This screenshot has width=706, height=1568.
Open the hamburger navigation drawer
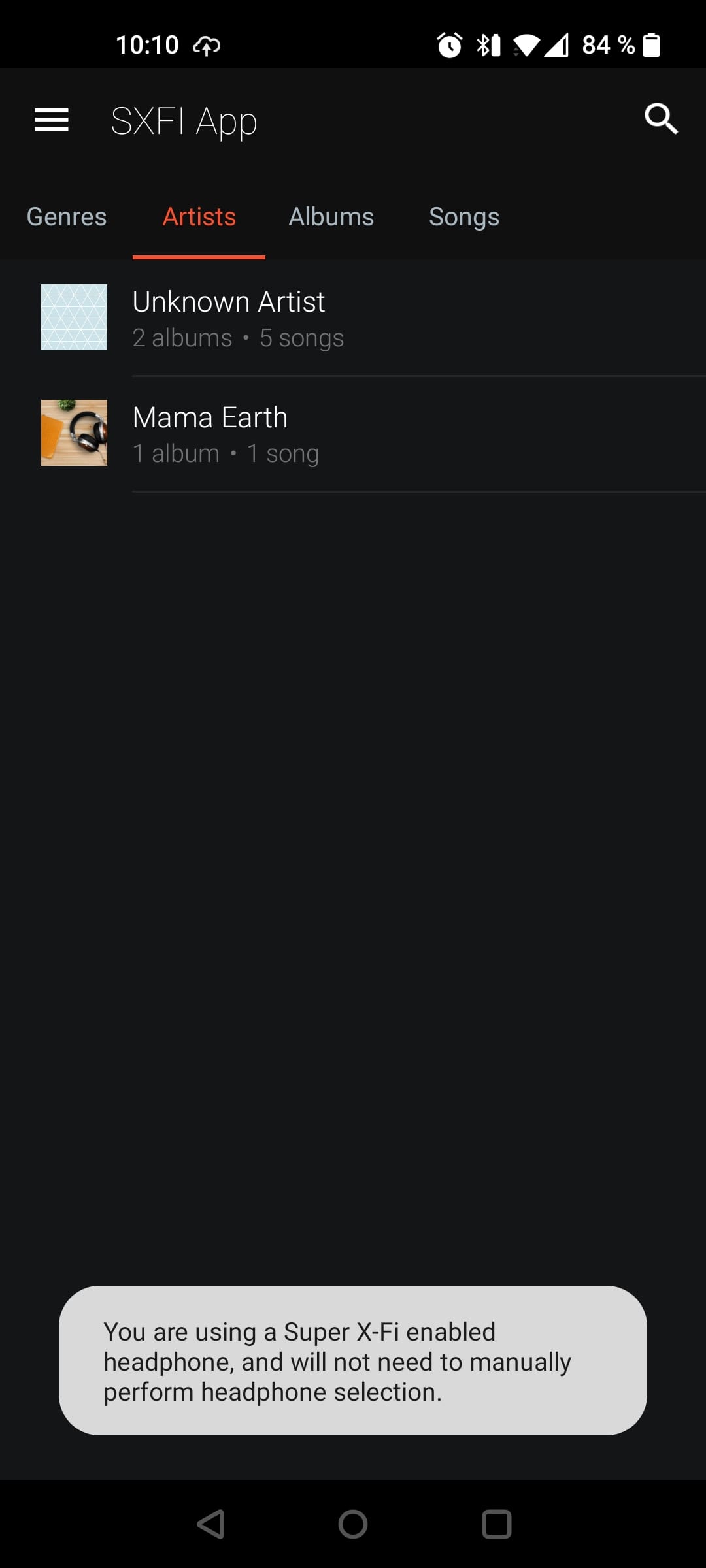(x=52, y=120)
